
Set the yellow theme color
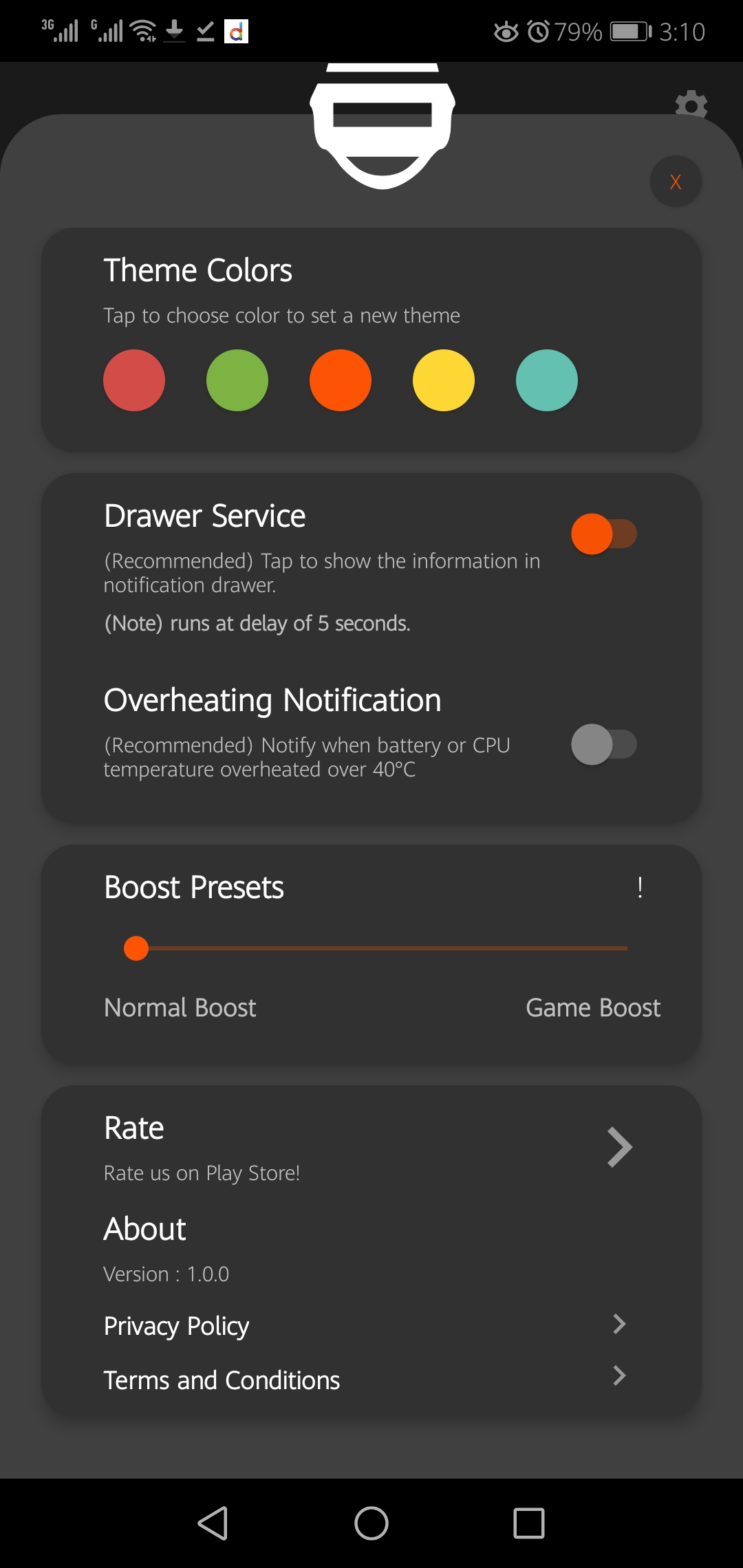pyautogui.click(x=444, y=380)
